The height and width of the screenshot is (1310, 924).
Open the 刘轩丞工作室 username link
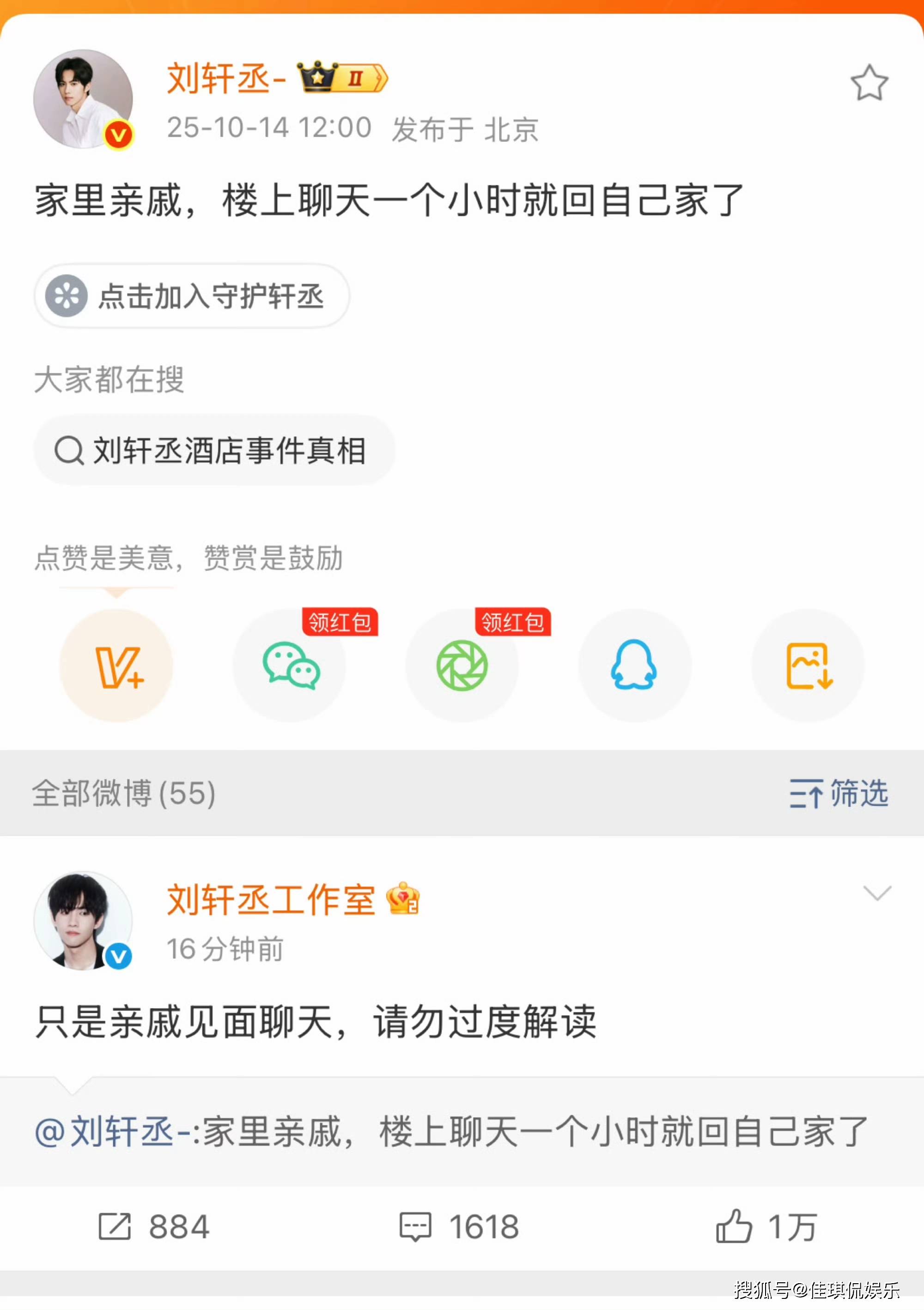coord(270,900)
